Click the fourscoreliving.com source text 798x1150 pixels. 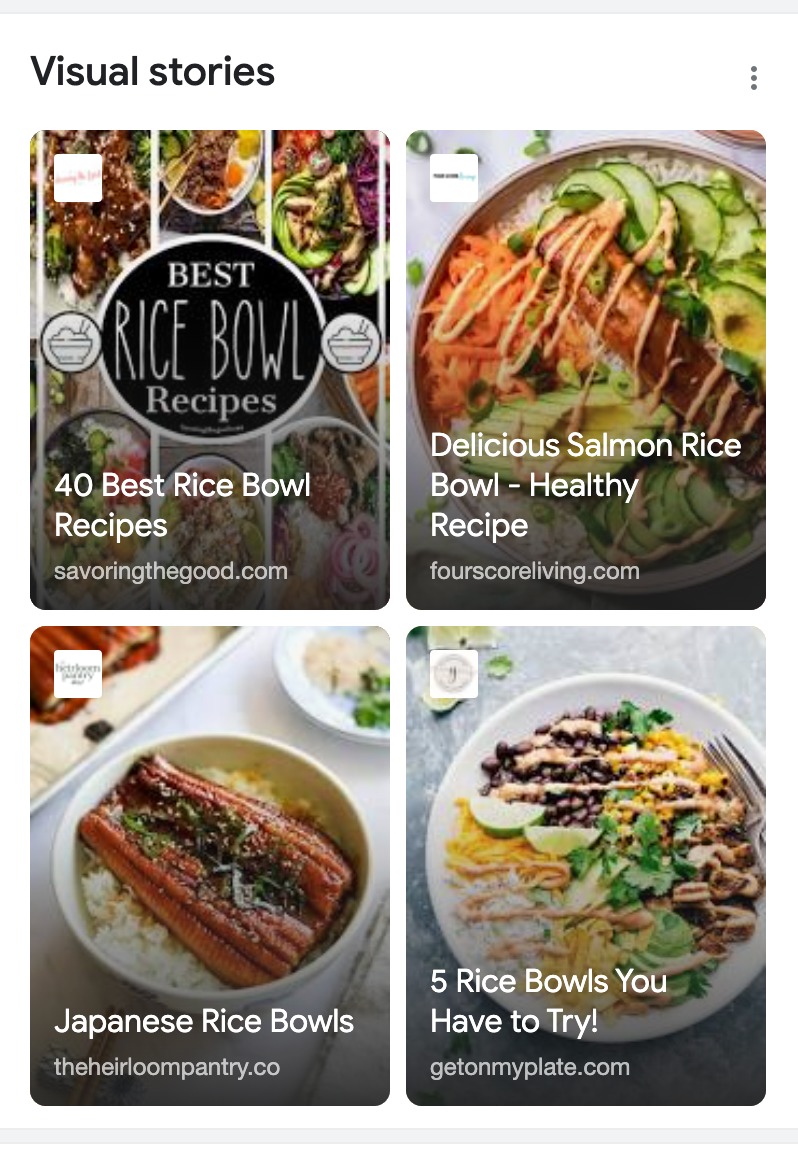[533, 570]
